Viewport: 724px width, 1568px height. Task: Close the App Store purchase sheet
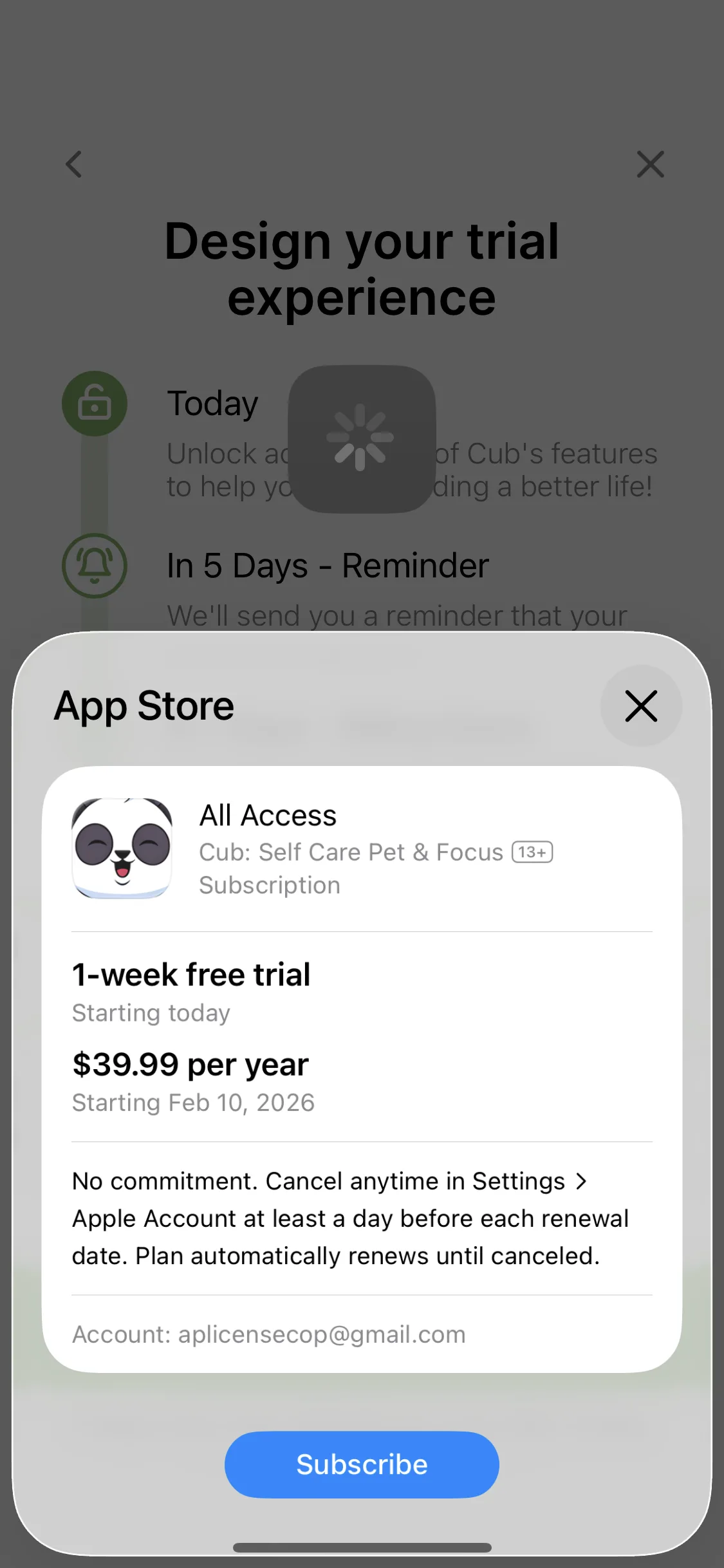640,706
